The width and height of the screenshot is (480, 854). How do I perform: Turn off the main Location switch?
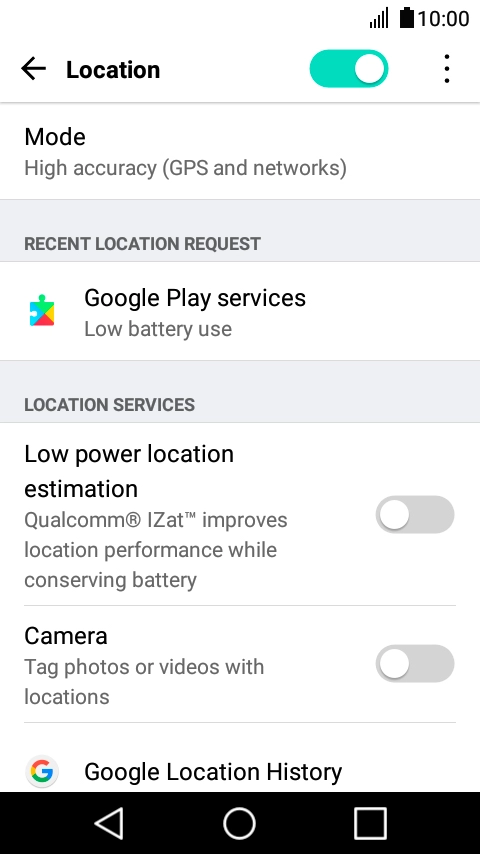pyautogui.click(x=349, y=69)
